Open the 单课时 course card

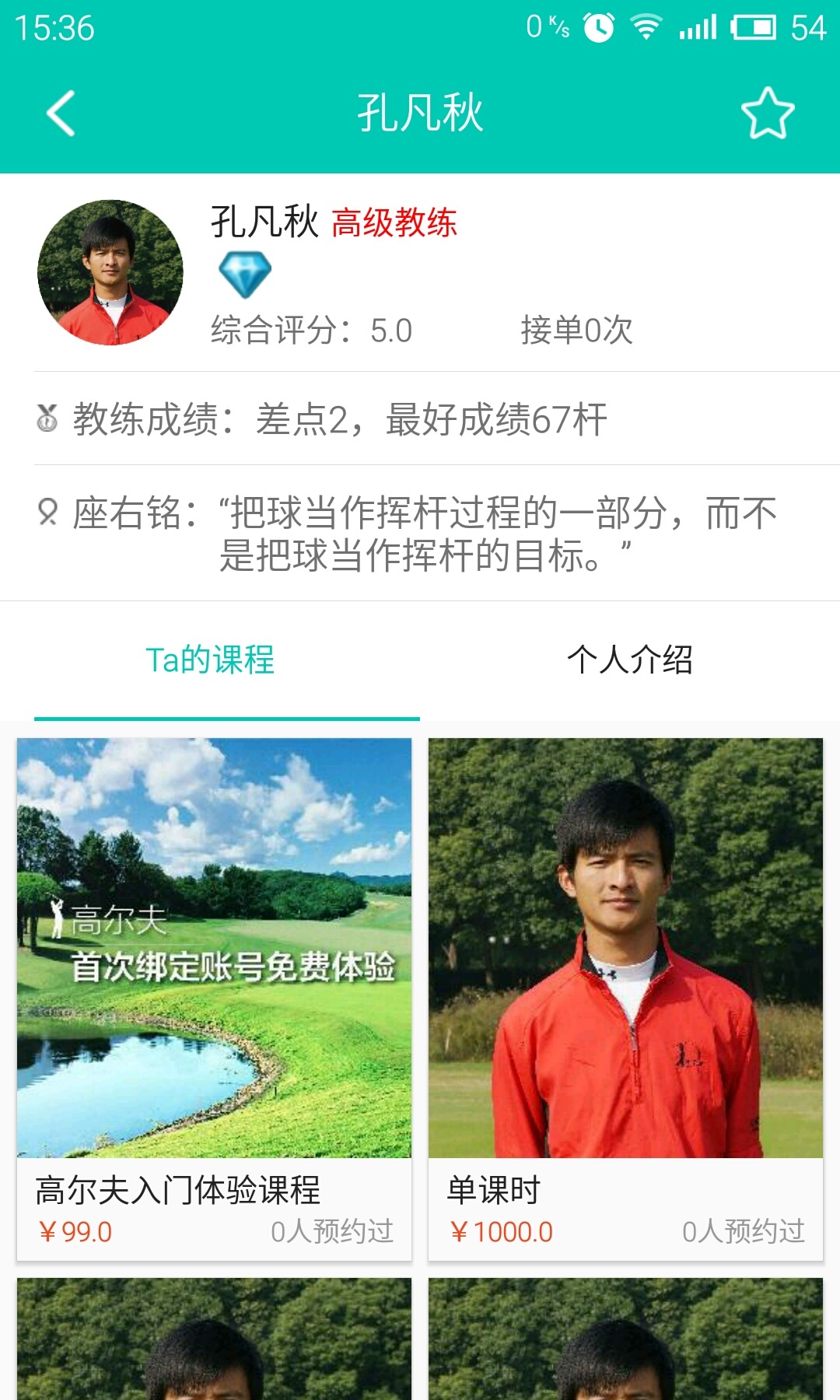[625, 999]
